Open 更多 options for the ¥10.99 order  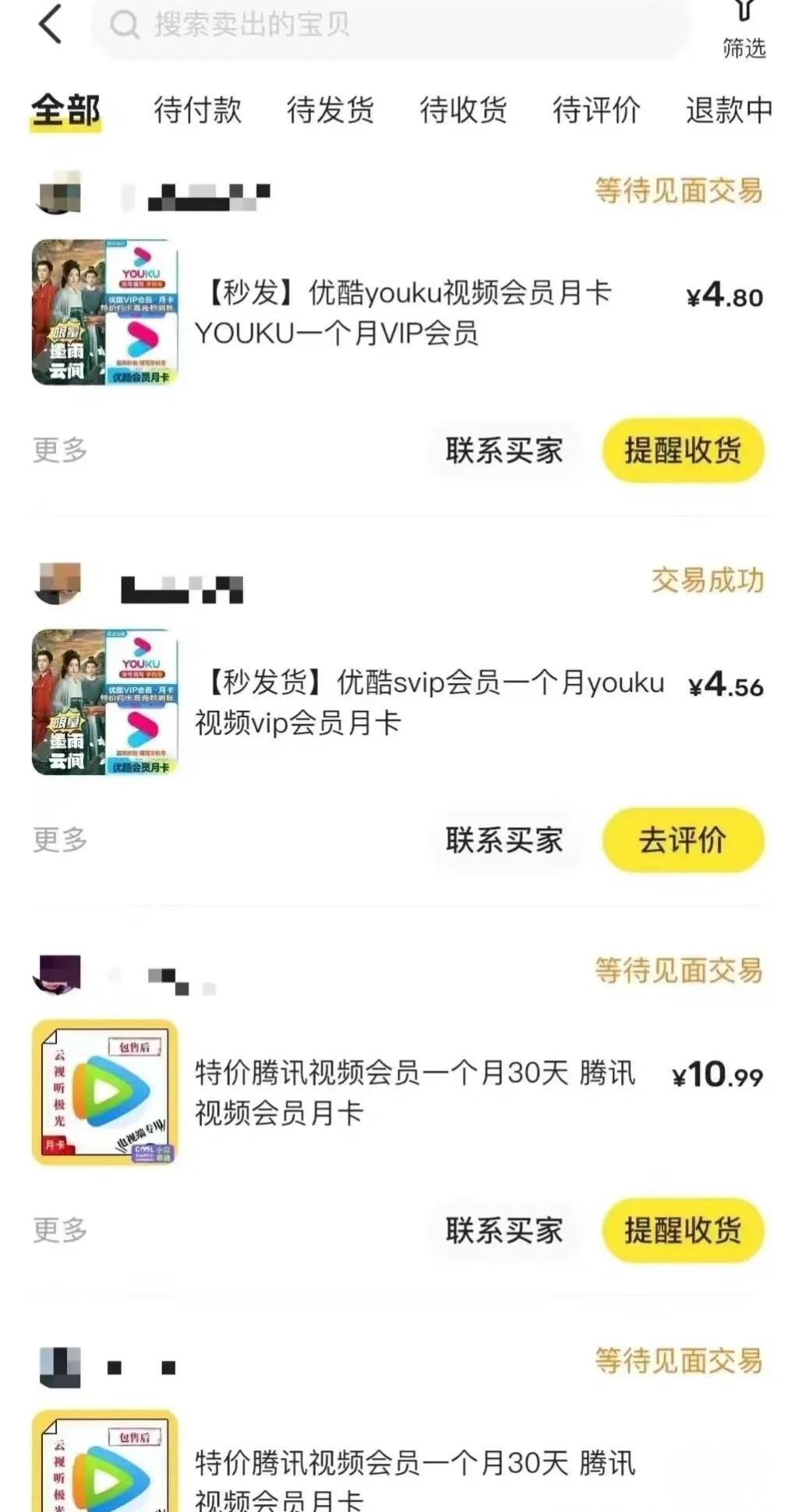coord(60,1231)
